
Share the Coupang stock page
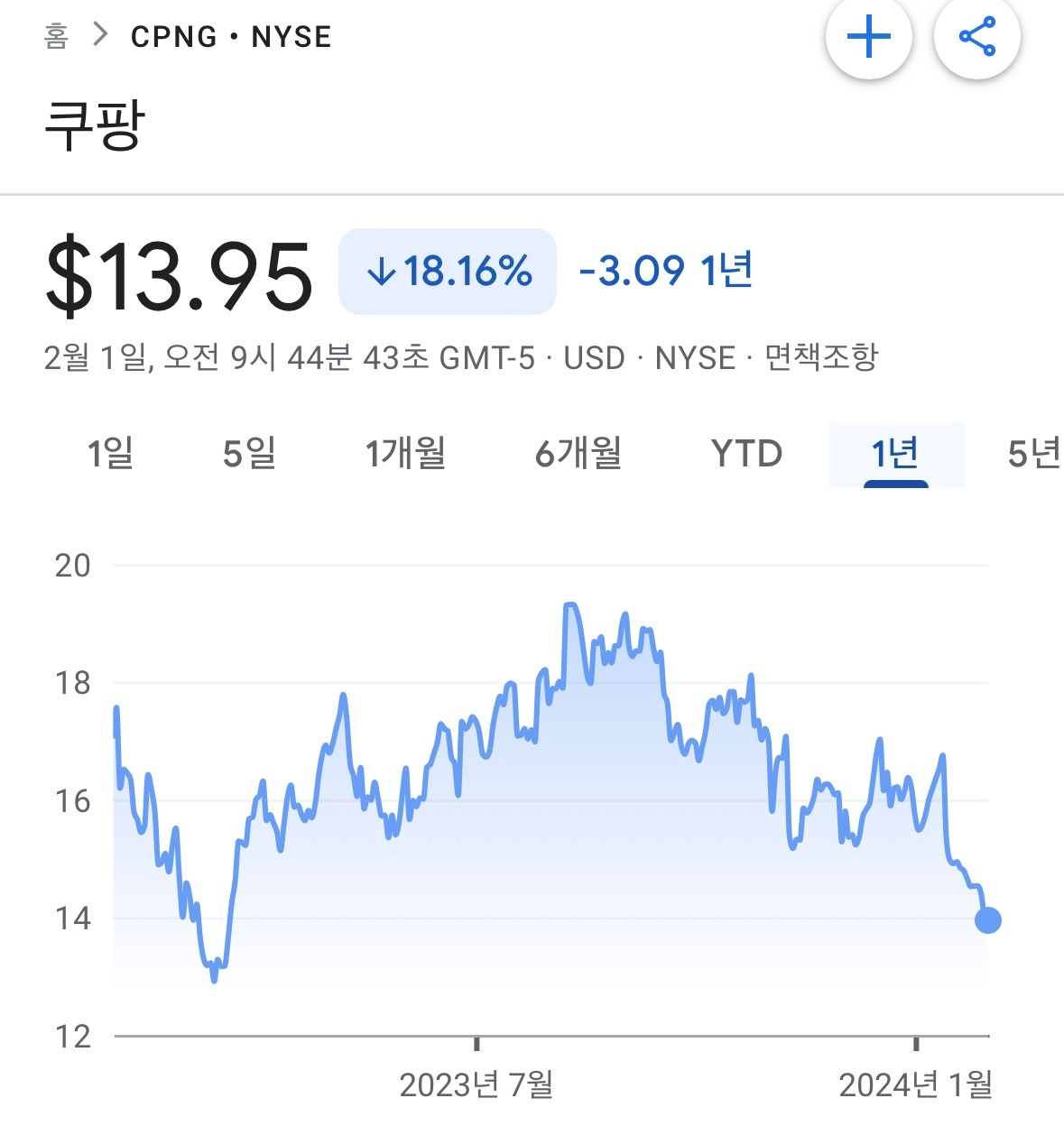coord(976,38)
